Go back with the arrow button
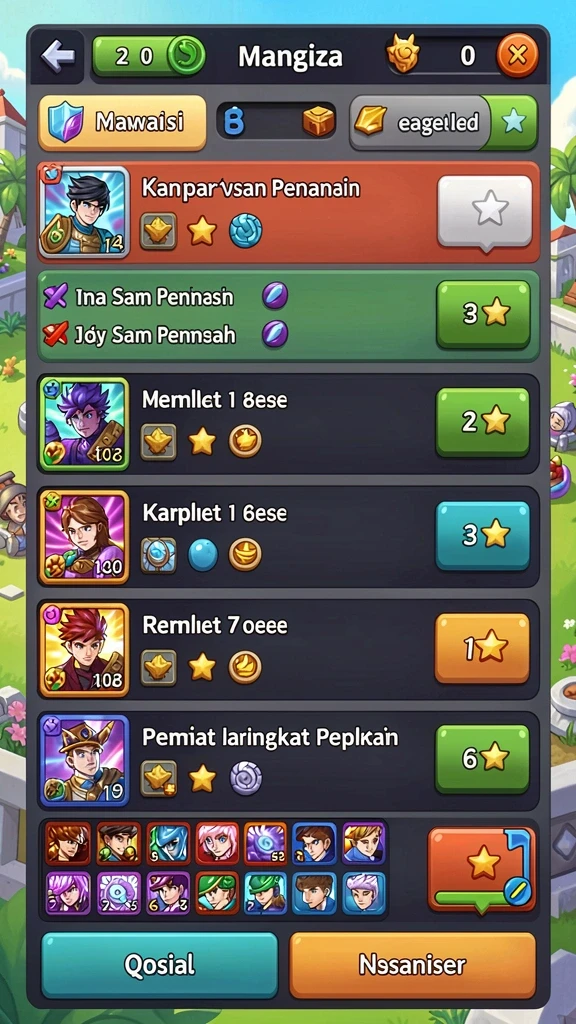Image resolution: width=576 pixels, height=1024 pixels. point(57,56)
